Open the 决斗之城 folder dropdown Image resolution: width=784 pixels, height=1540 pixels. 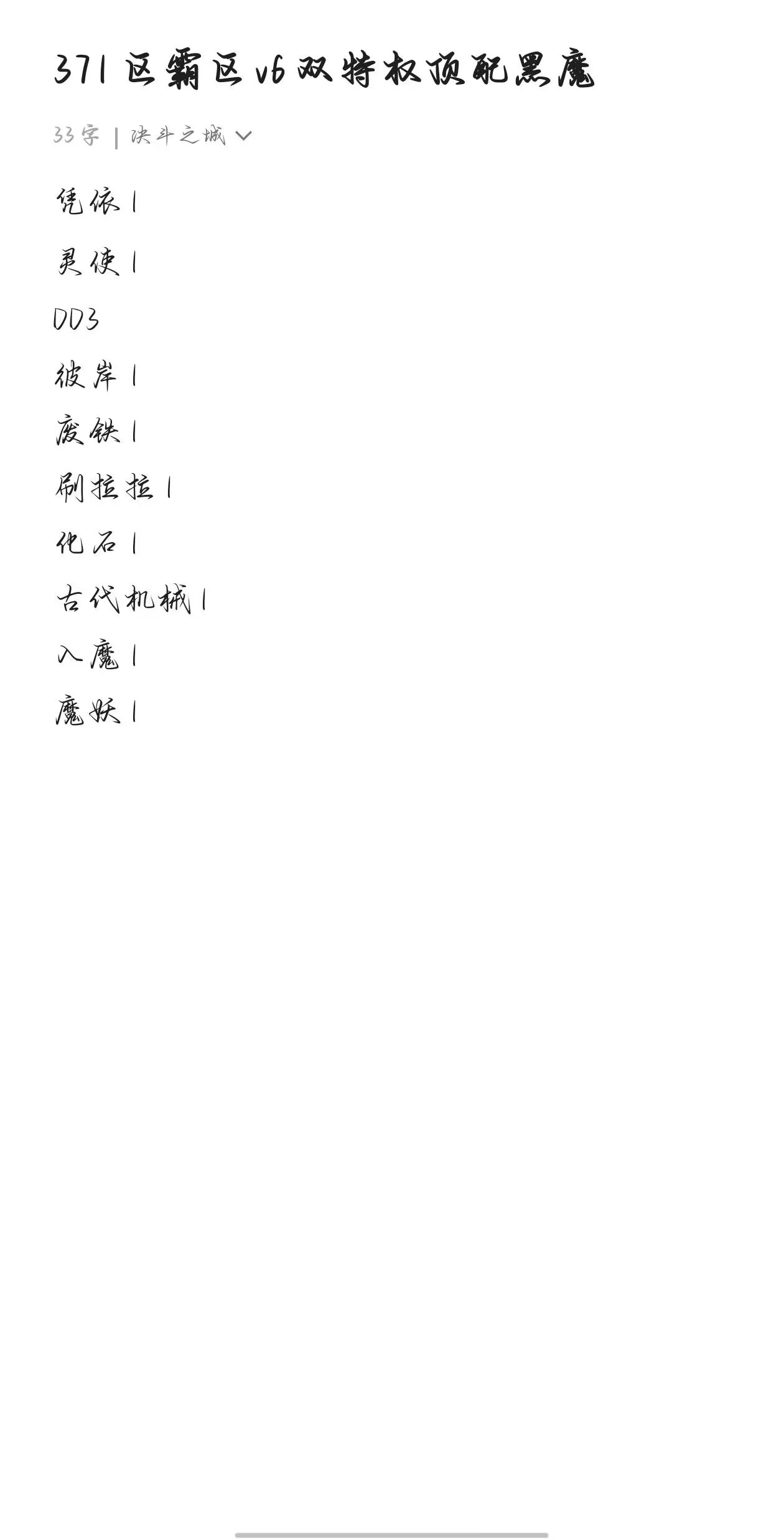[190, 135]
